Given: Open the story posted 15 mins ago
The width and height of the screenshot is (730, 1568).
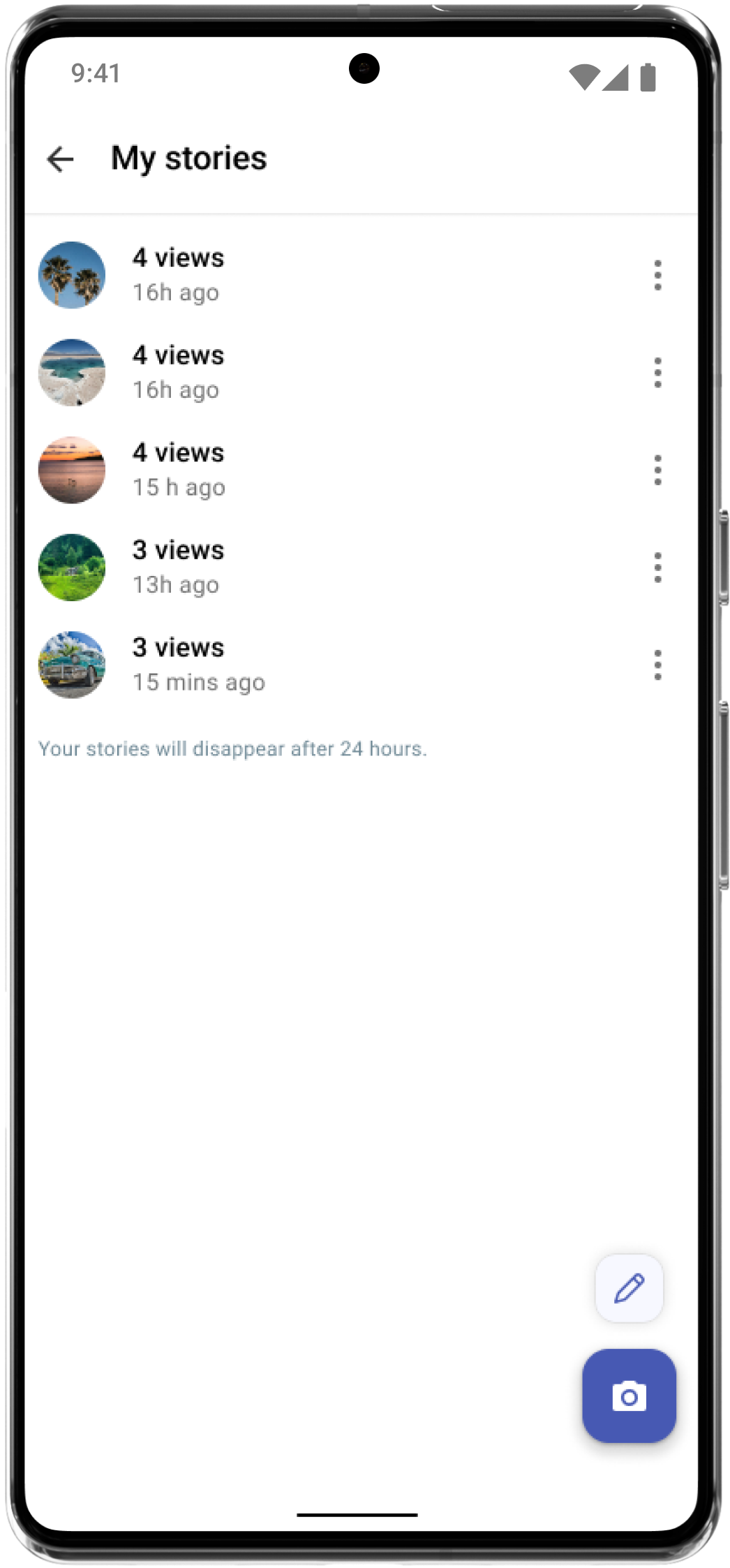Looking at the screenshot, I should pyautogui.click(x=72, y=665).
